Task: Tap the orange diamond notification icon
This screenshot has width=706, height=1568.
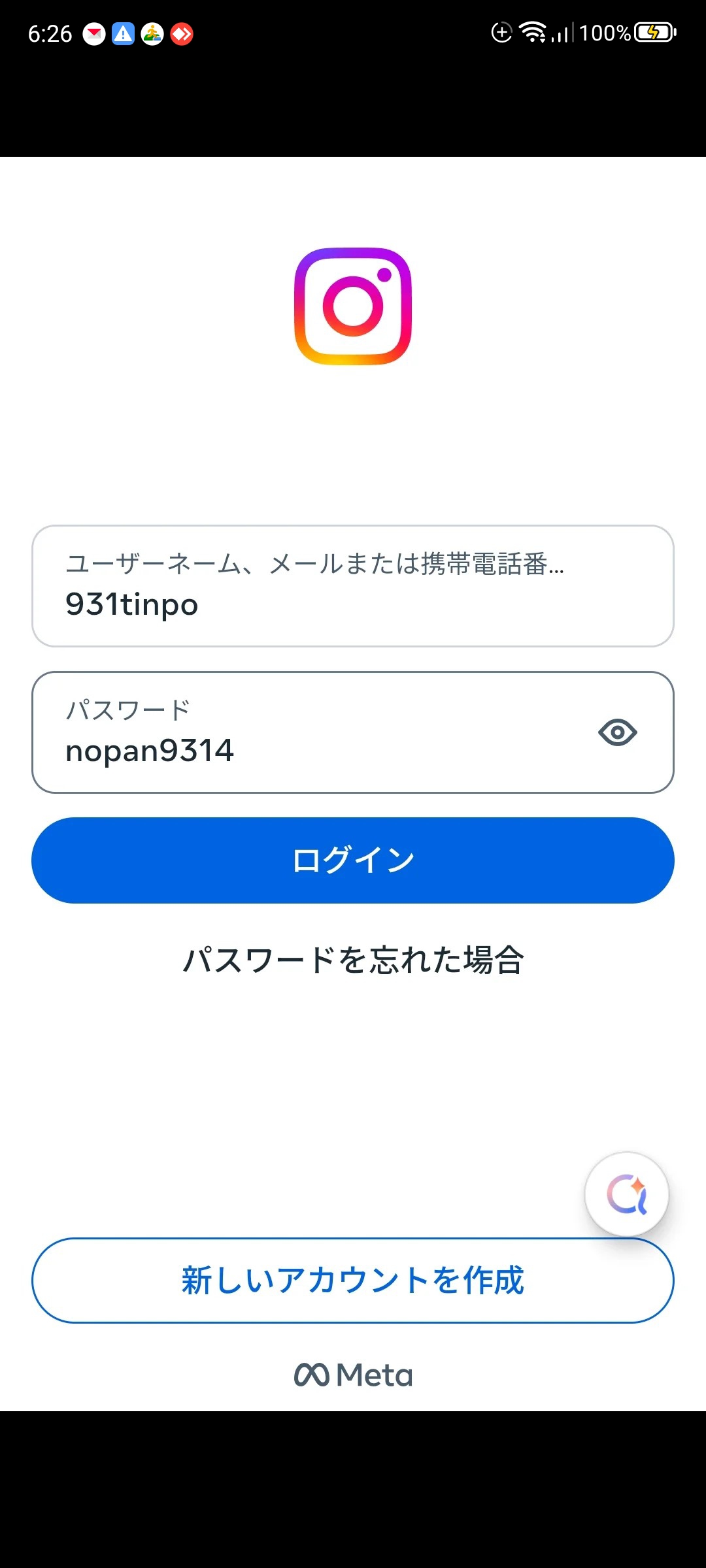Action: (181, 33)
